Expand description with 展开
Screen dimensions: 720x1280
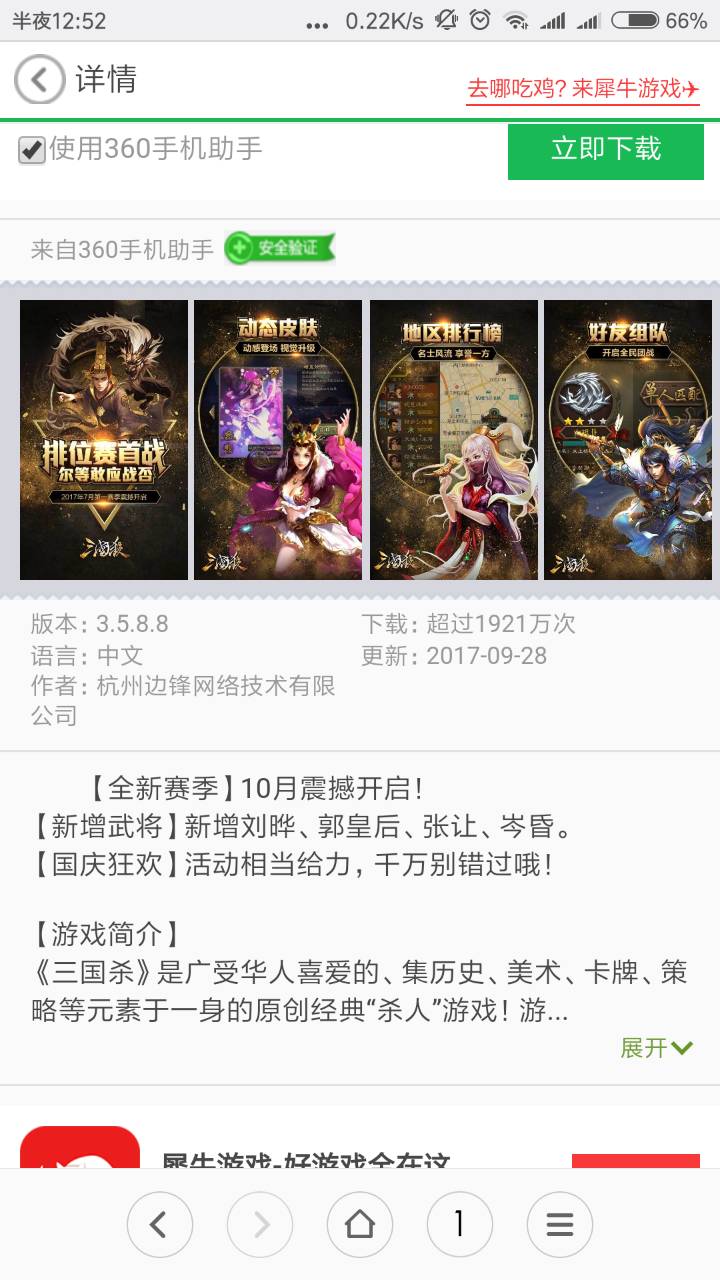(x=656, y=1047)
